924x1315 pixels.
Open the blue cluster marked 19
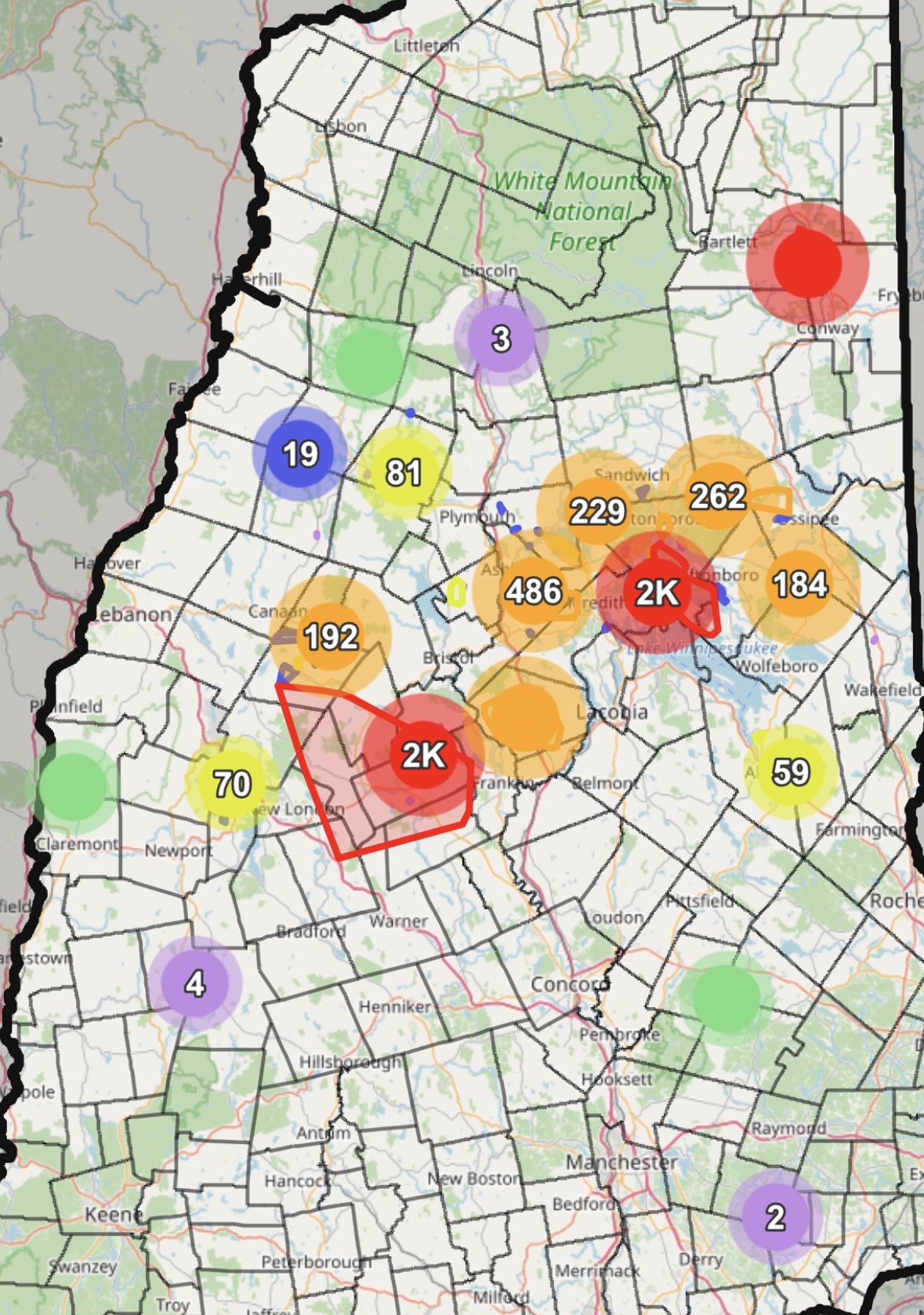(300, 454)
